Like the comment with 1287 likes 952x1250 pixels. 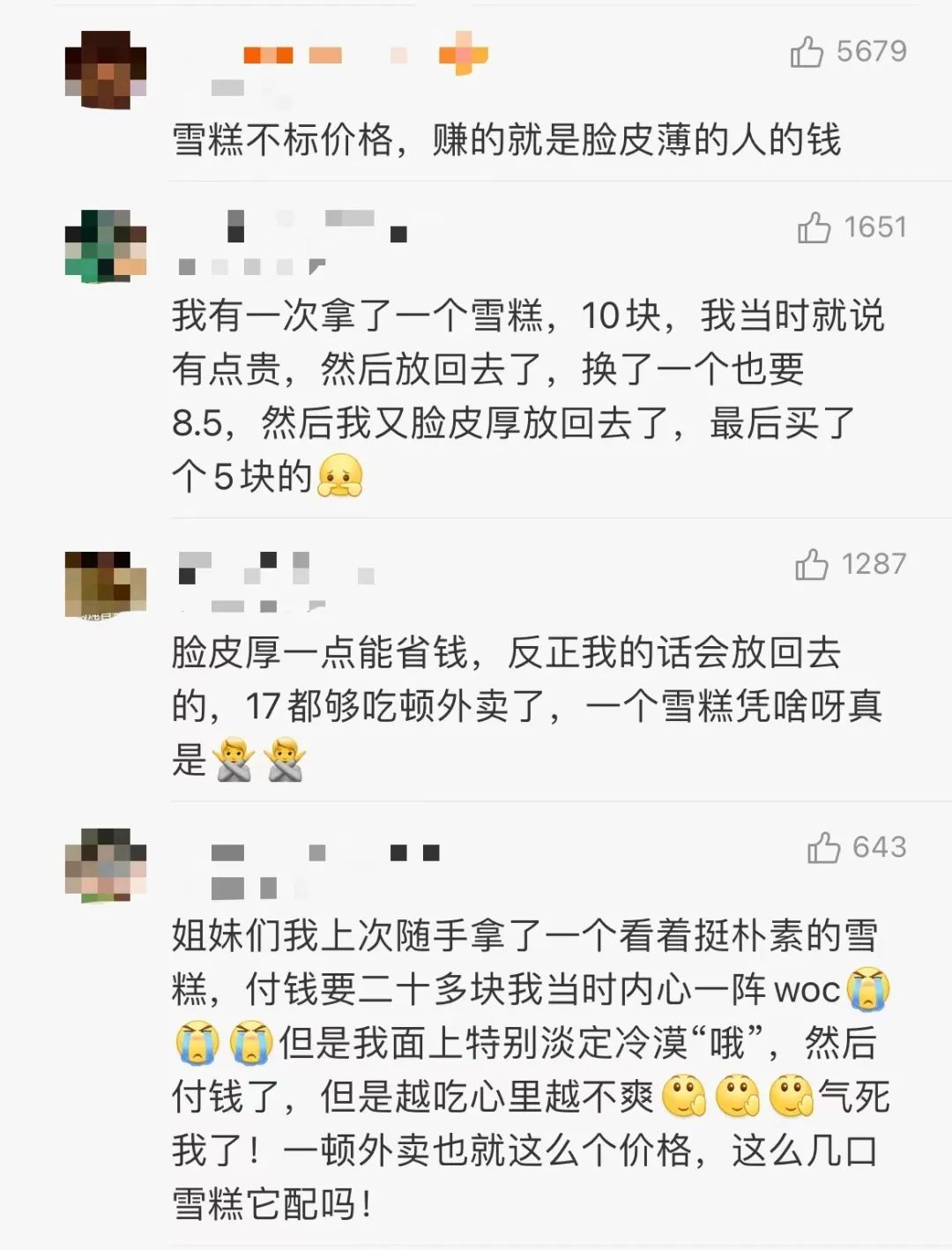[811, 565]
